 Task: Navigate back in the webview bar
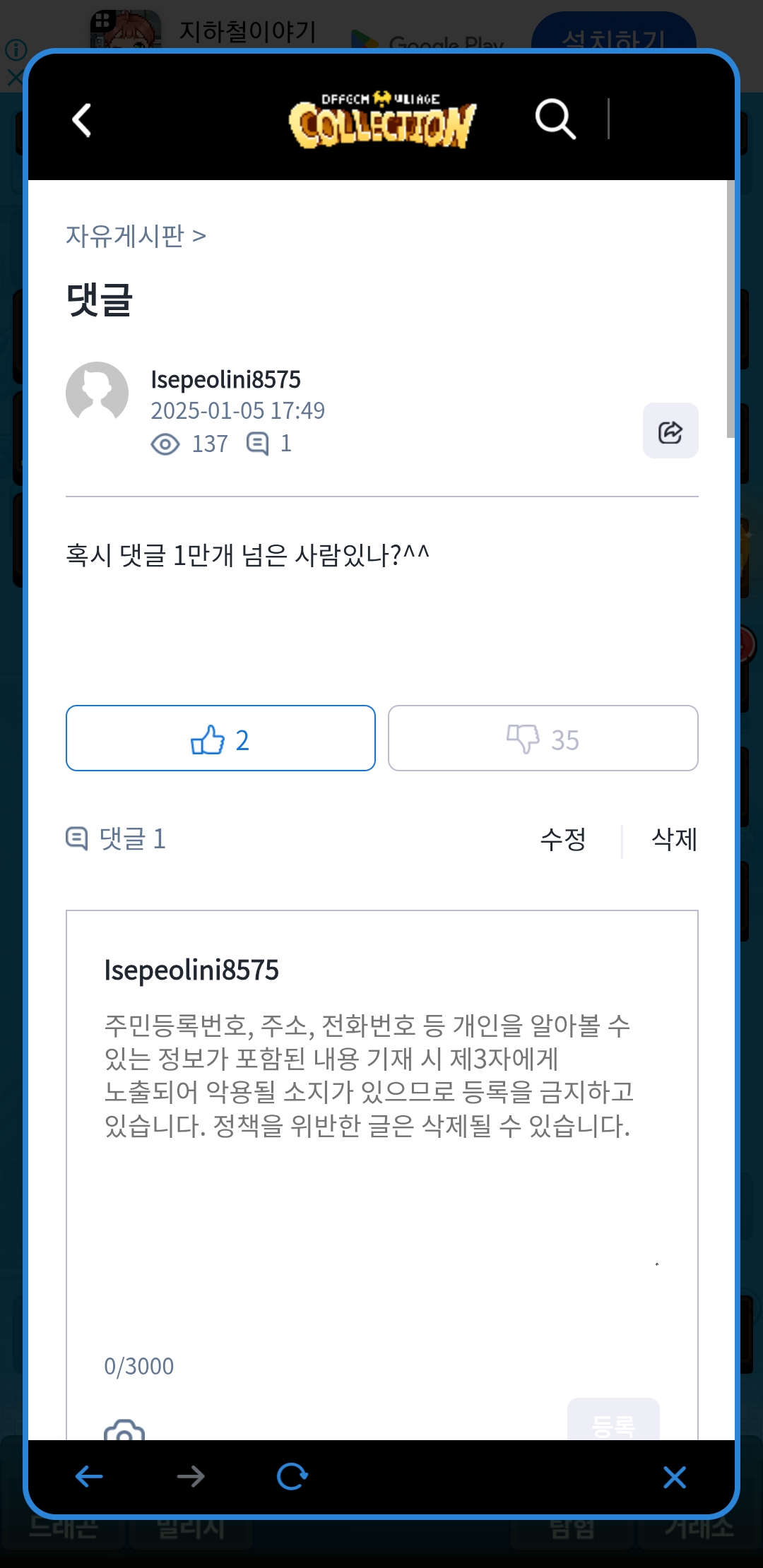pos(89,1476)
